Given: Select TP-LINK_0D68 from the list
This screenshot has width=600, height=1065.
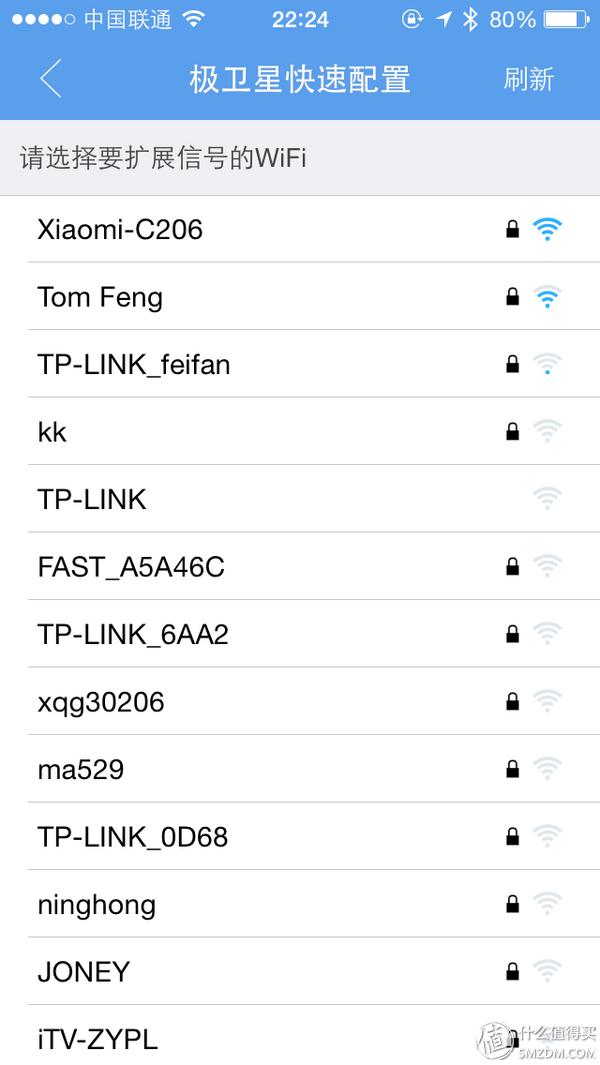Looking at the screenshot, I should pos(133,836).
